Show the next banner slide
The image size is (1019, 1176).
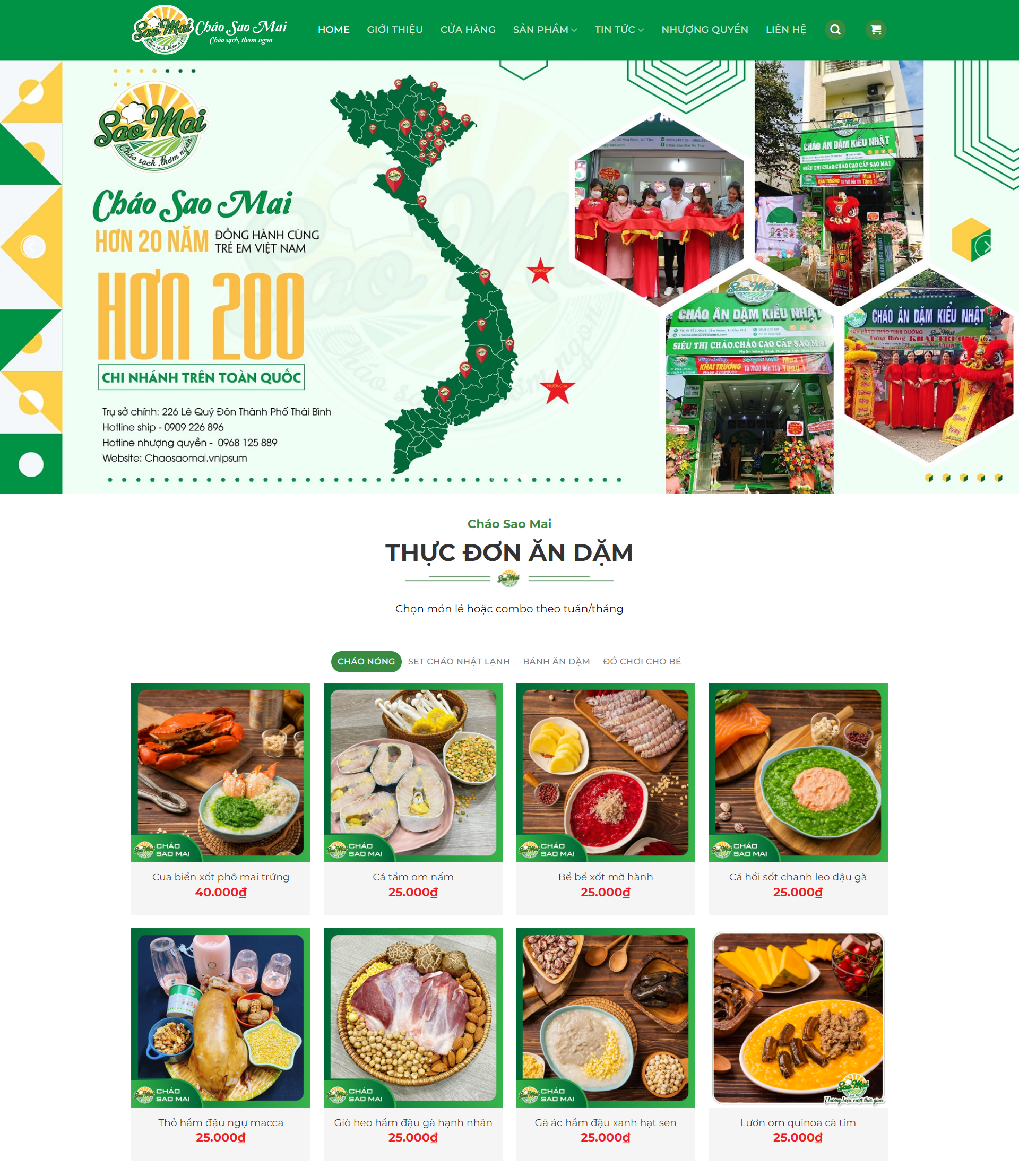point(986,247)
